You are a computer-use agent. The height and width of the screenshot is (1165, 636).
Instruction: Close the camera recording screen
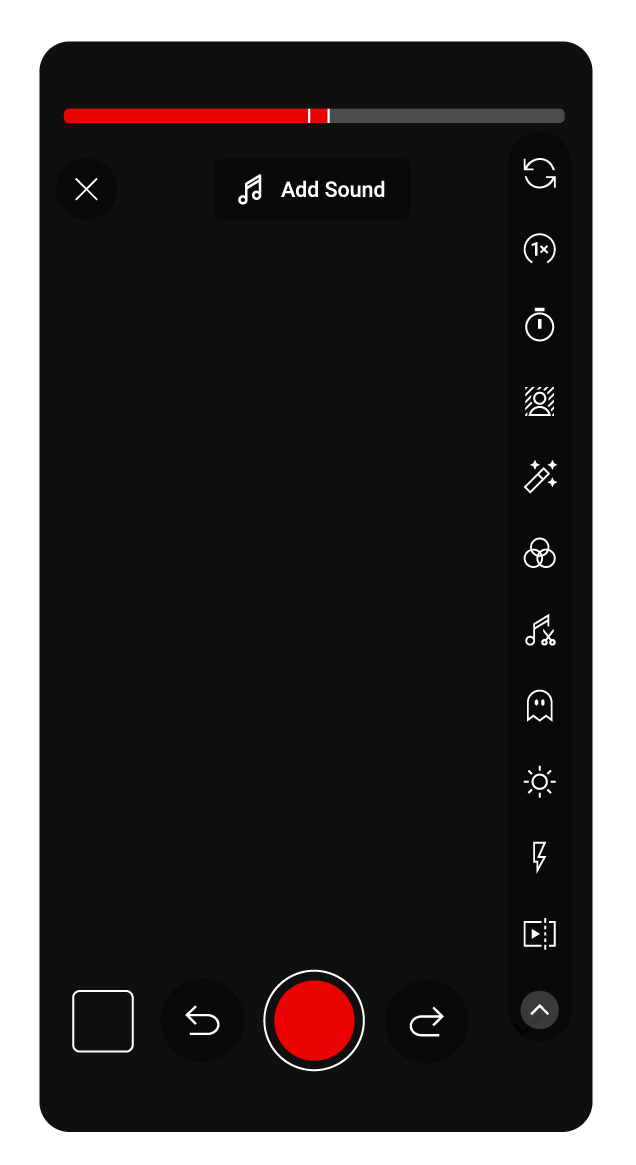[x=87, y=189]
